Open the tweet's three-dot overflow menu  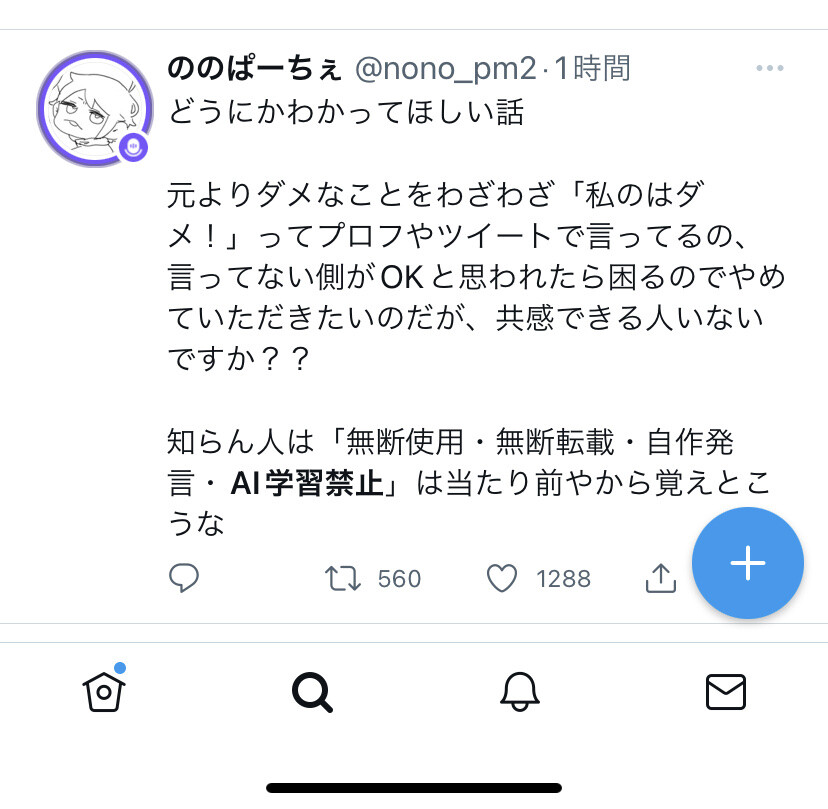(x=769, y=68)
